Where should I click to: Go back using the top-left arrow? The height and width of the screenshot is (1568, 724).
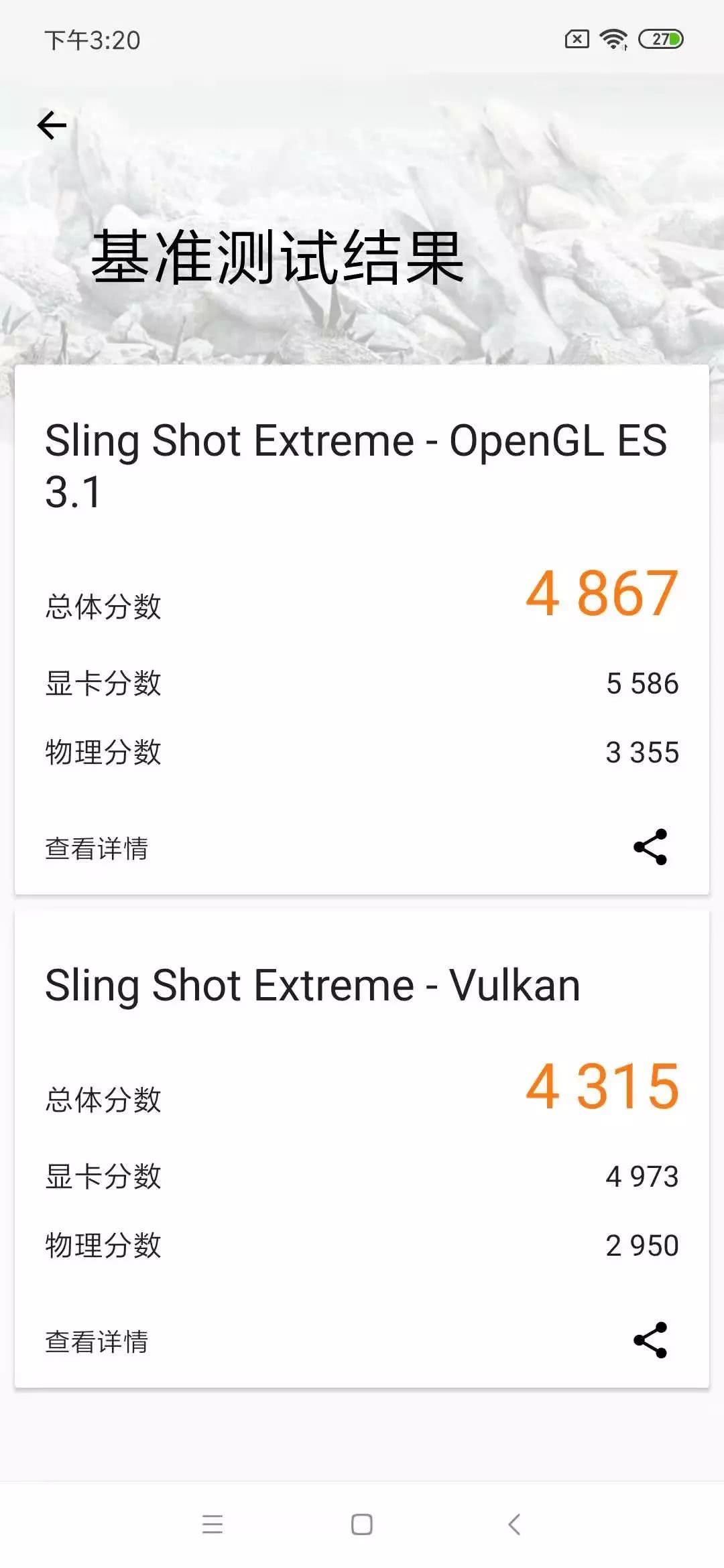[x=52, y=125]
